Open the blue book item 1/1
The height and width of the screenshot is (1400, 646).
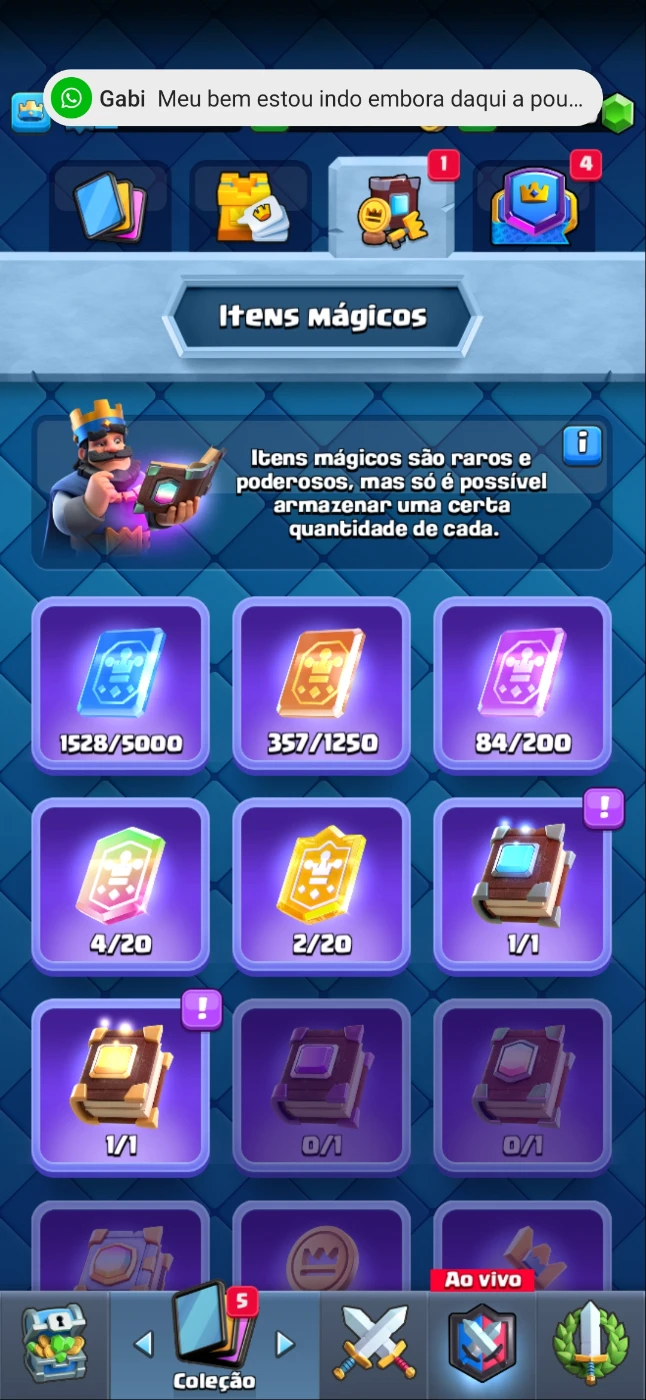pos(522,886)
